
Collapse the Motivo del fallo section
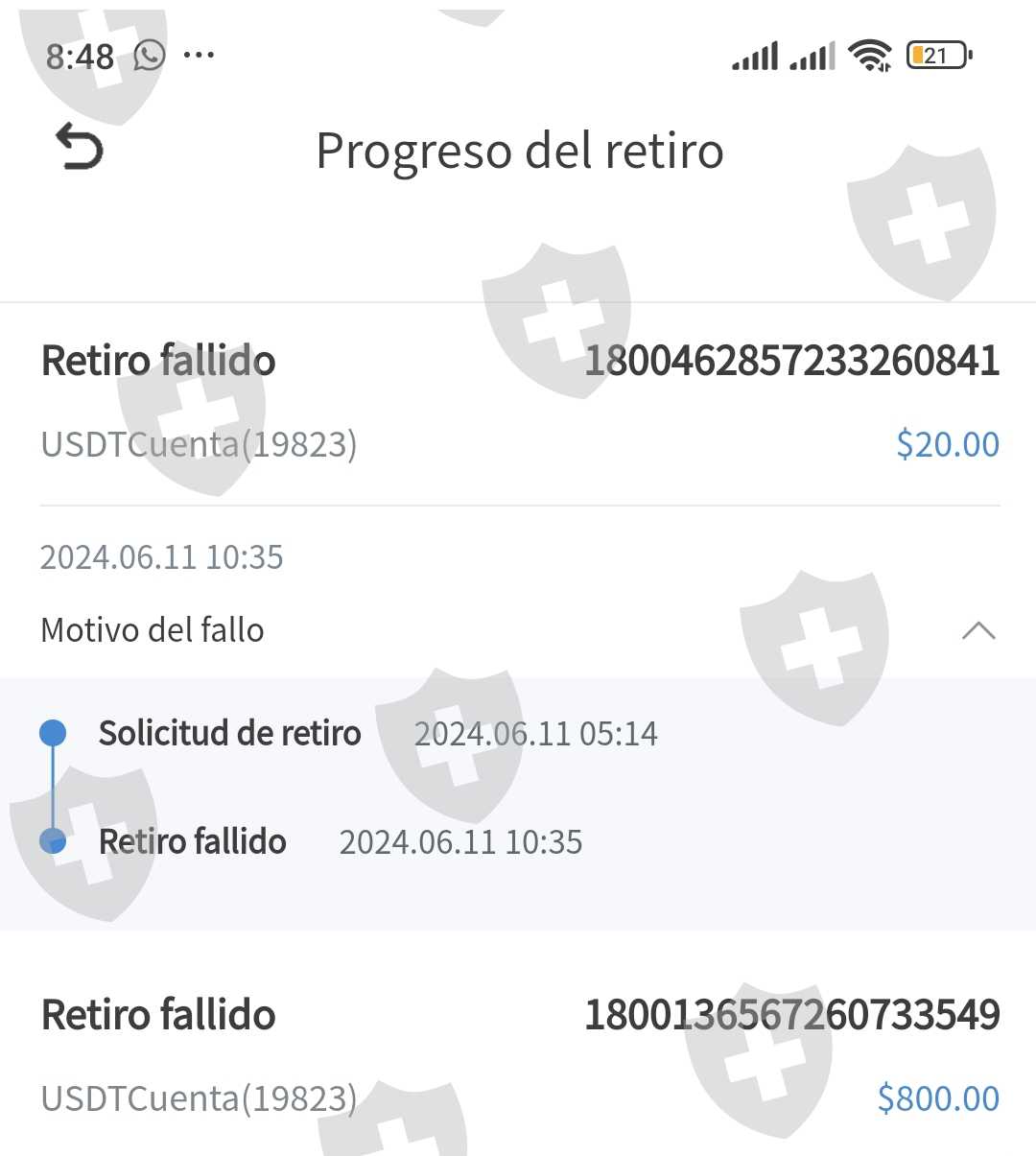(977, 630)
